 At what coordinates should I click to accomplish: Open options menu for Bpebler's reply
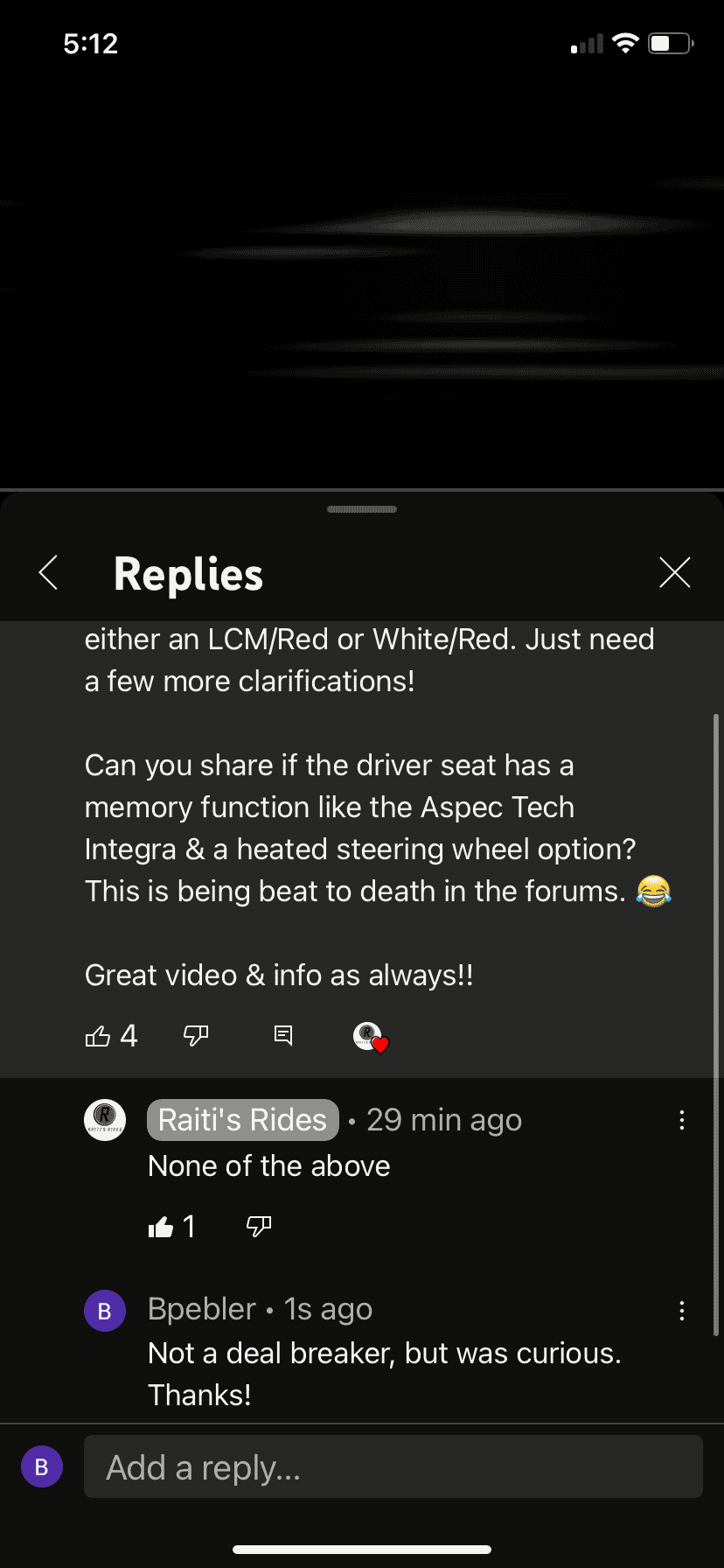[x=682, y=1311]
